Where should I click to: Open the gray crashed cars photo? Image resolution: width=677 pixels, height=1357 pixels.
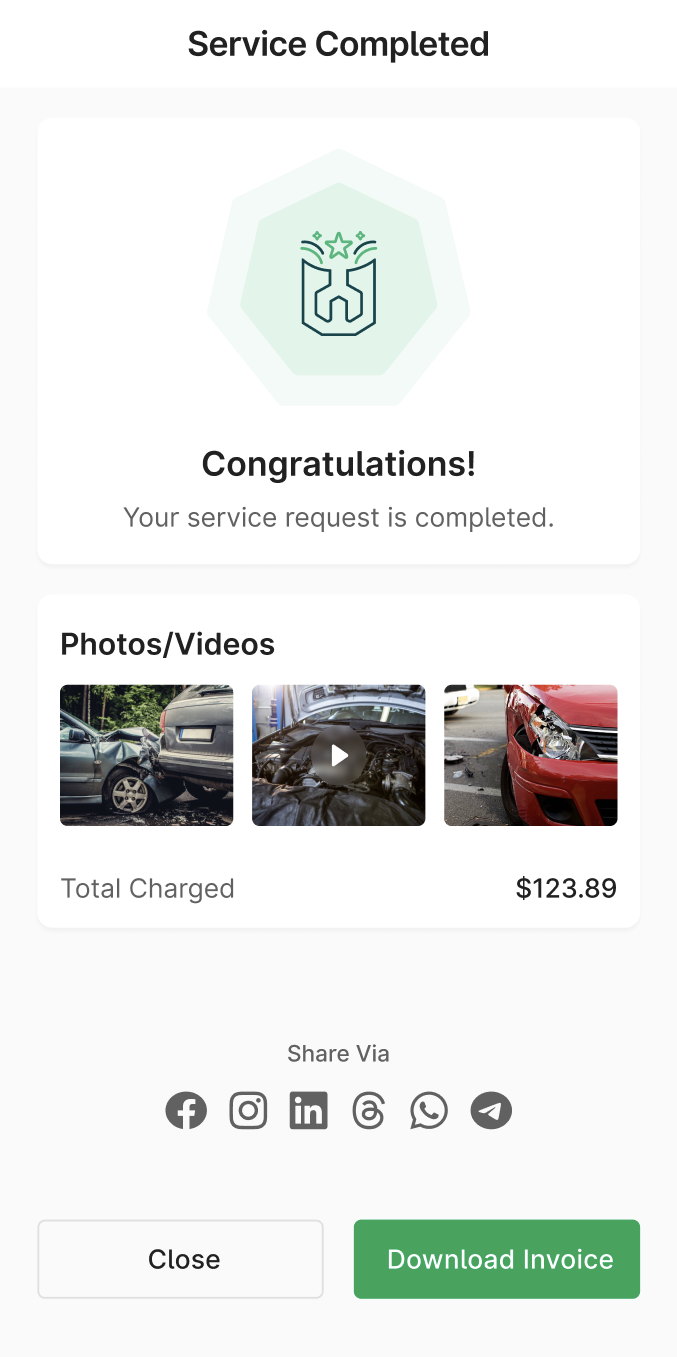(147, 755)
